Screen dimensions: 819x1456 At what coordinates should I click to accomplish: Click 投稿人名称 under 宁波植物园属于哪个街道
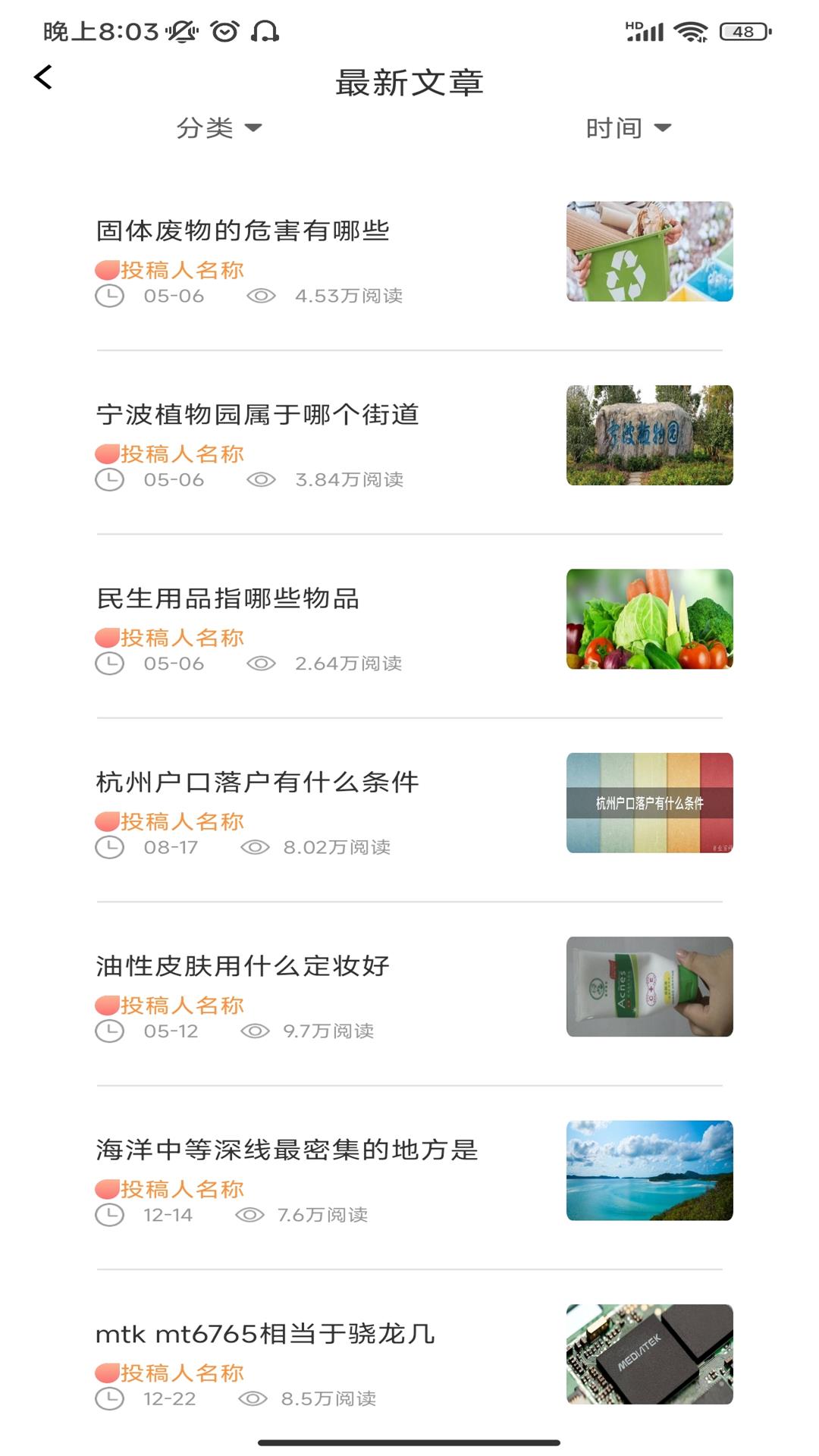182,453
